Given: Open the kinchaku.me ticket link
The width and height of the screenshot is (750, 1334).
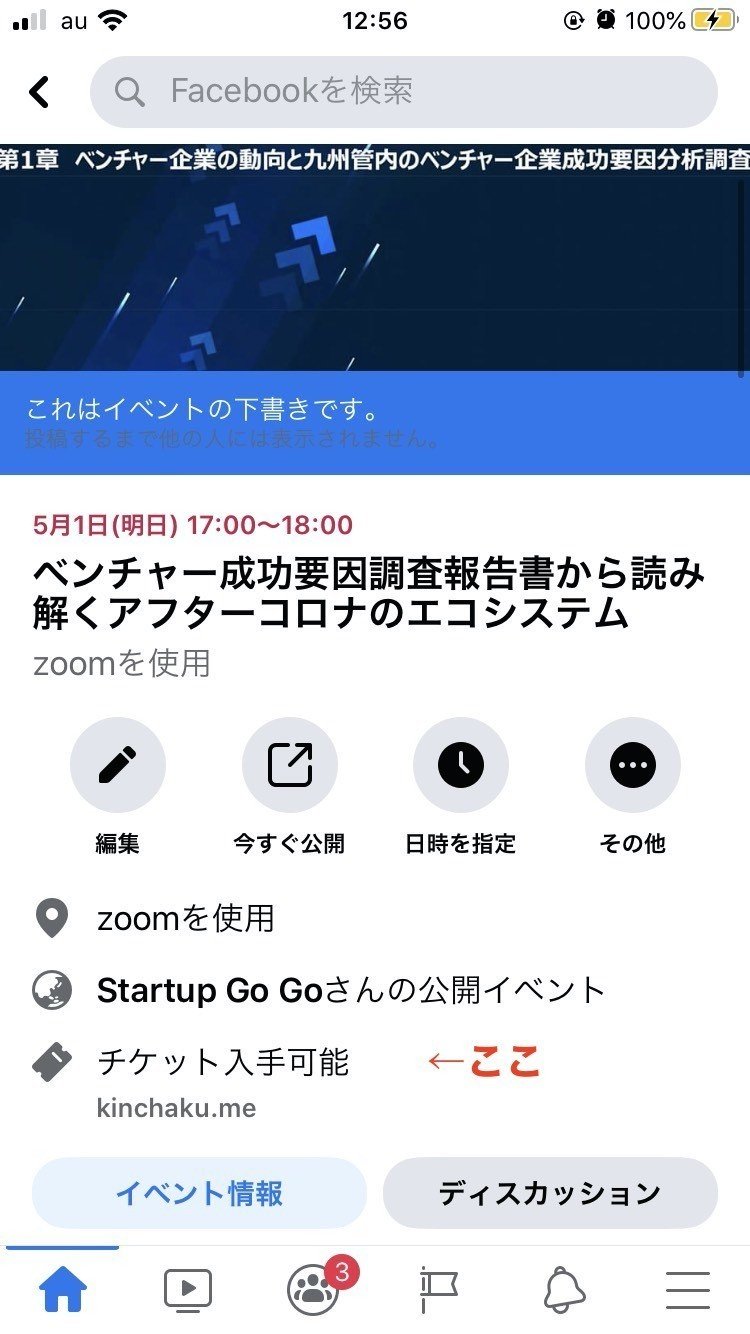Looking at the screenshot, I should pyautogui.click(x=173, y=1107).
